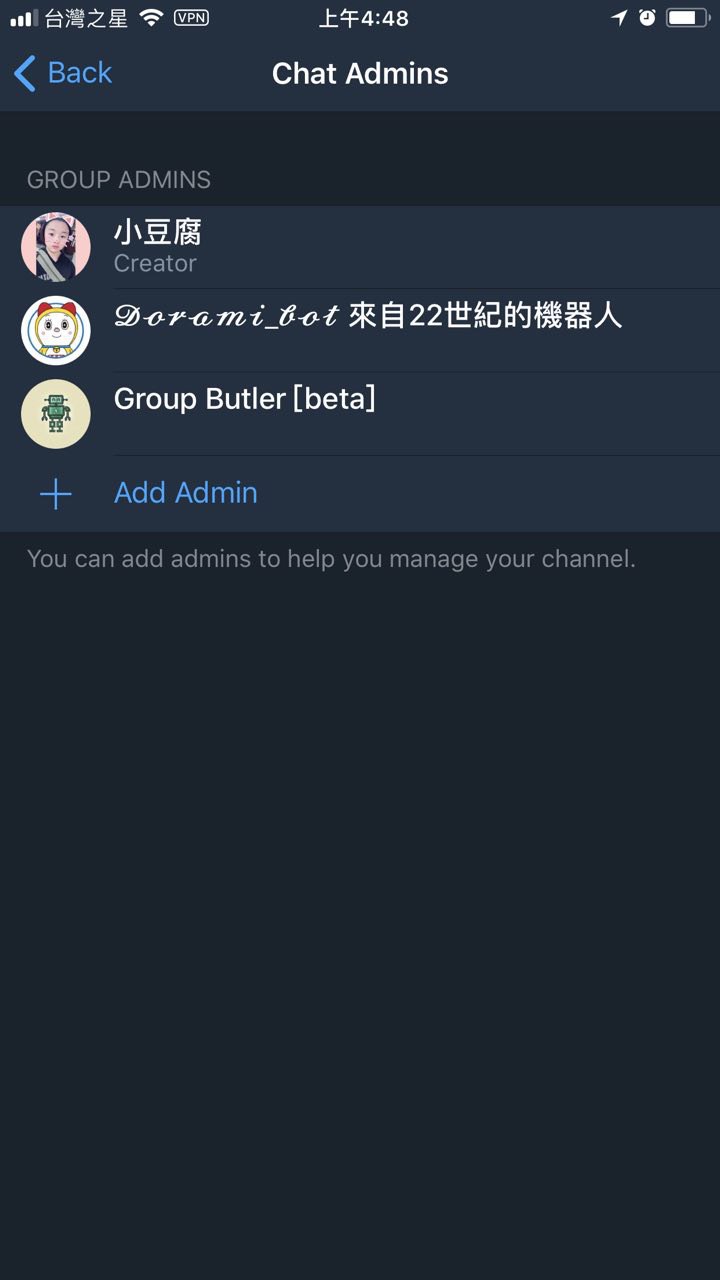The height and width of the screenshot is (1280, 720).
Task: Go back from Chat Admins
Action: [x=62, y=73]
